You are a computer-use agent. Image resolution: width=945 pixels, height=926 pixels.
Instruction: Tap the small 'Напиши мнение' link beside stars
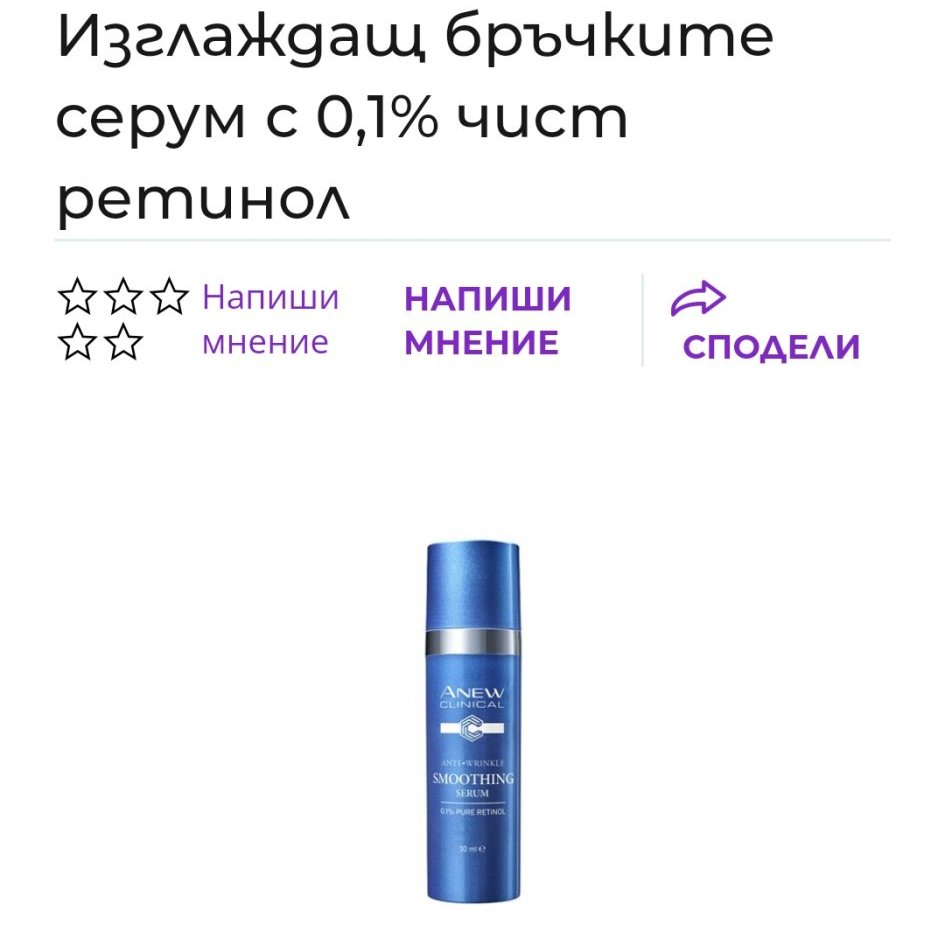tap(270, 320)
